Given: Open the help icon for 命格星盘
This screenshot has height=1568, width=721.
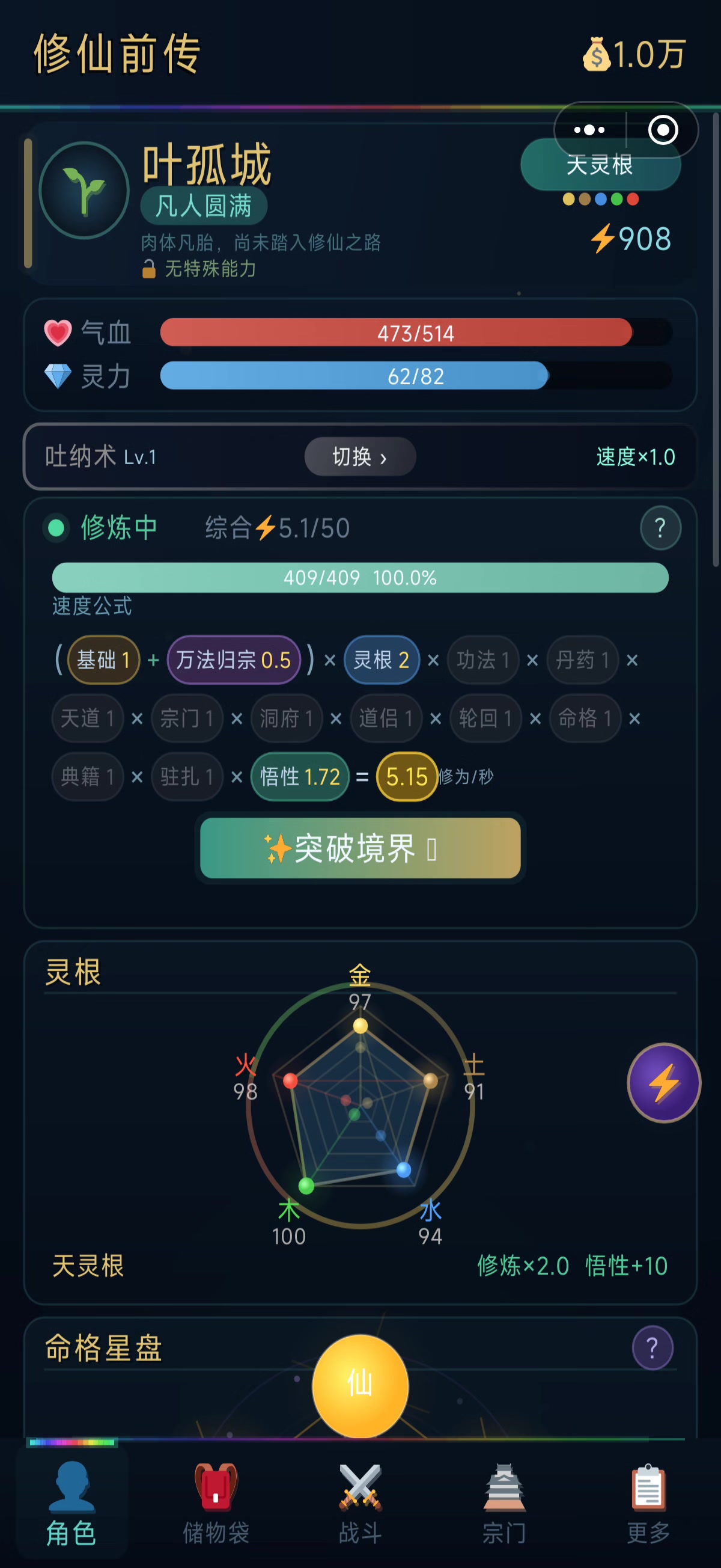Looking at the screenshot, I should click(653, 1349).
